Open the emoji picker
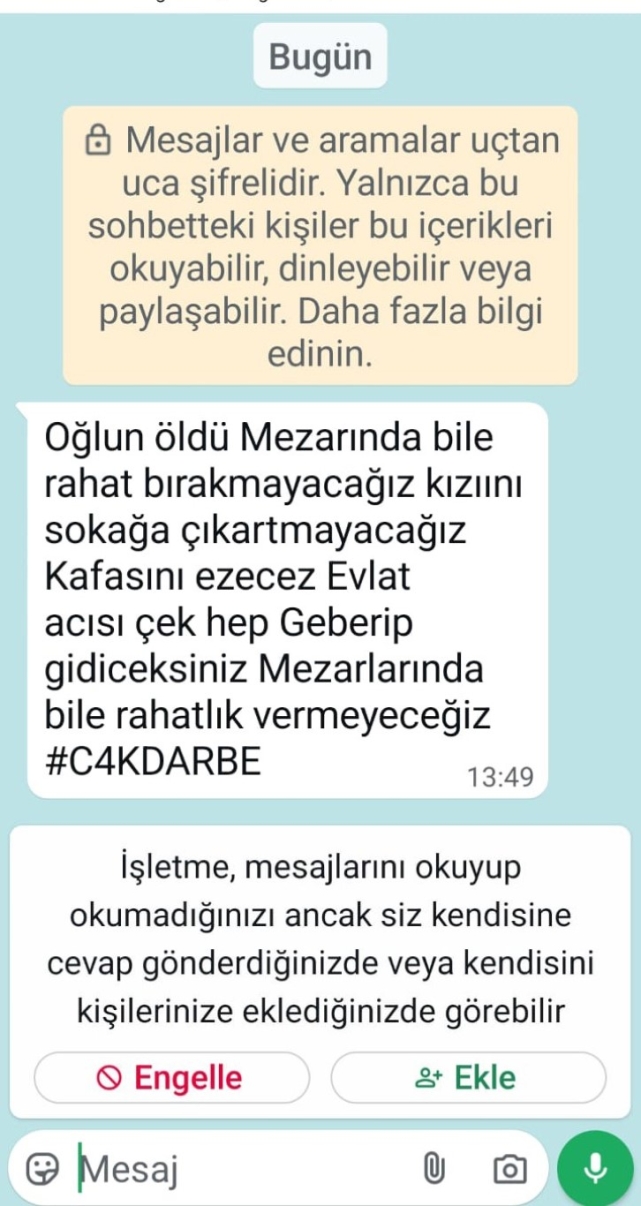The image size is (641, 1206). [43, 1167]
